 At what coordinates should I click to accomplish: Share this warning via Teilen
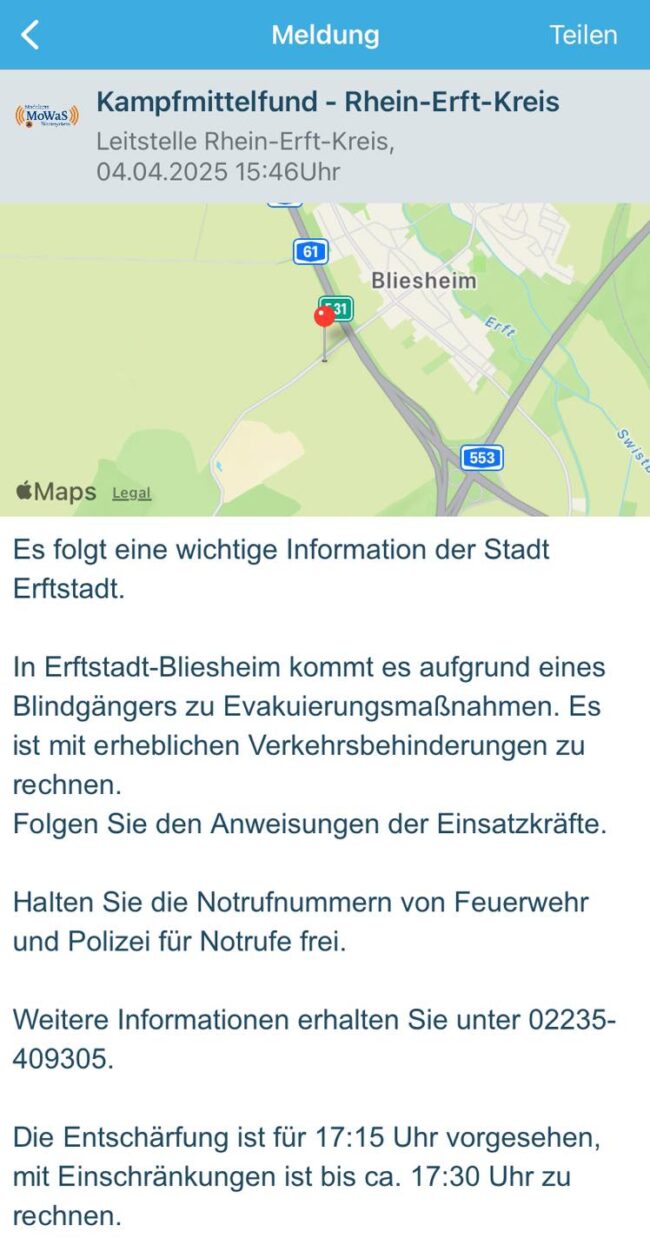coord(583,35)
